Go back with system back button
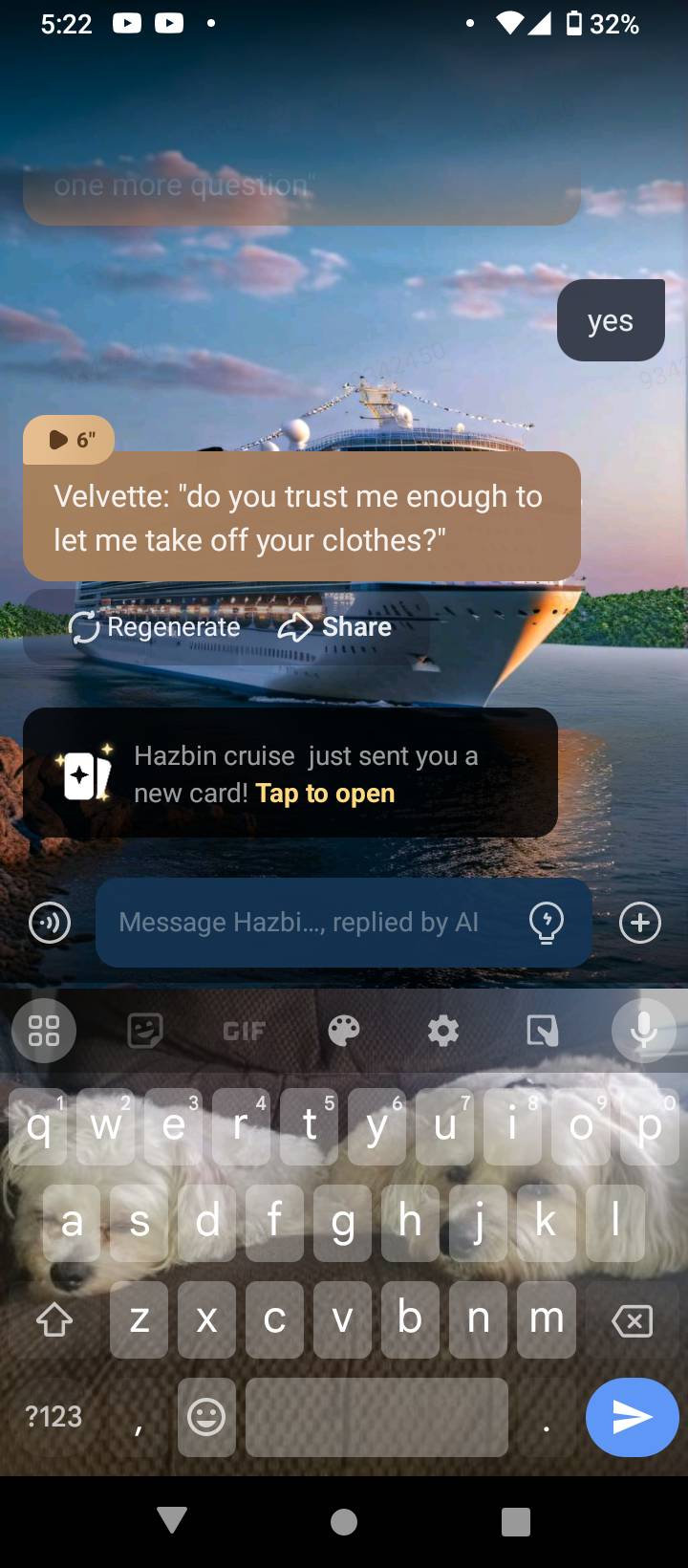 coord(172,1520)
